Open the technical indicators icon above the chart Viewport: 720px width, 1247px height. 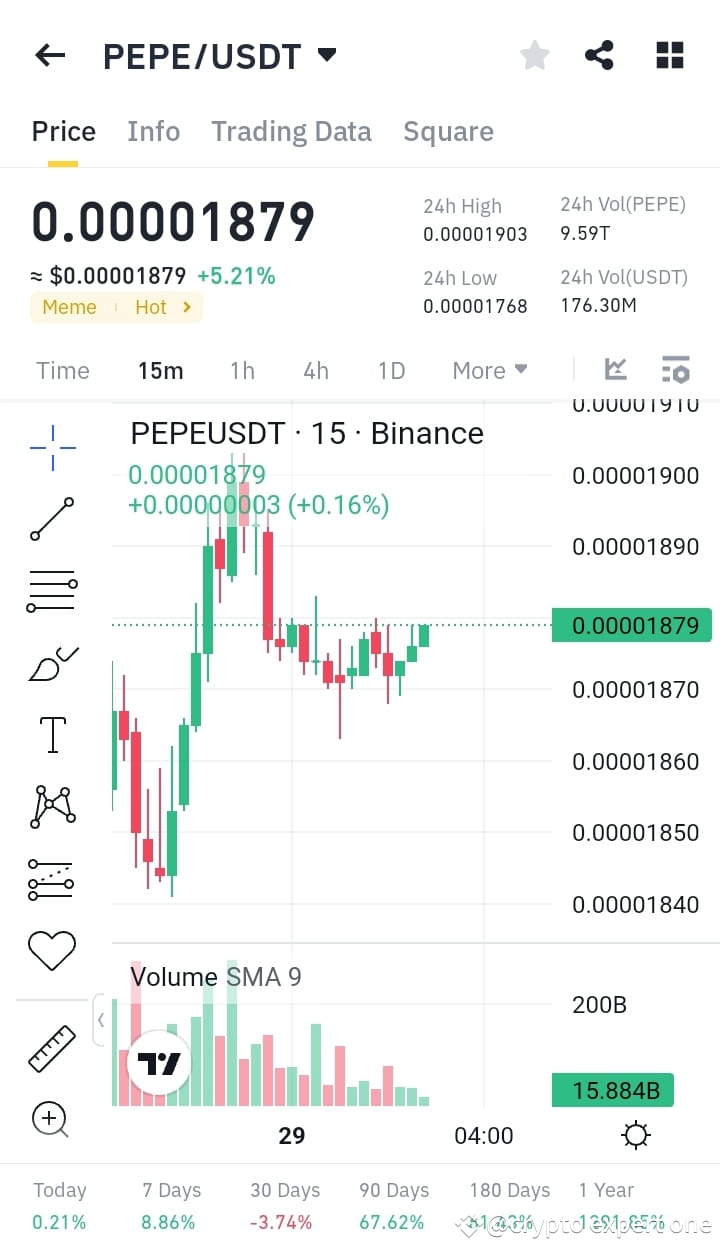(615, 369)
